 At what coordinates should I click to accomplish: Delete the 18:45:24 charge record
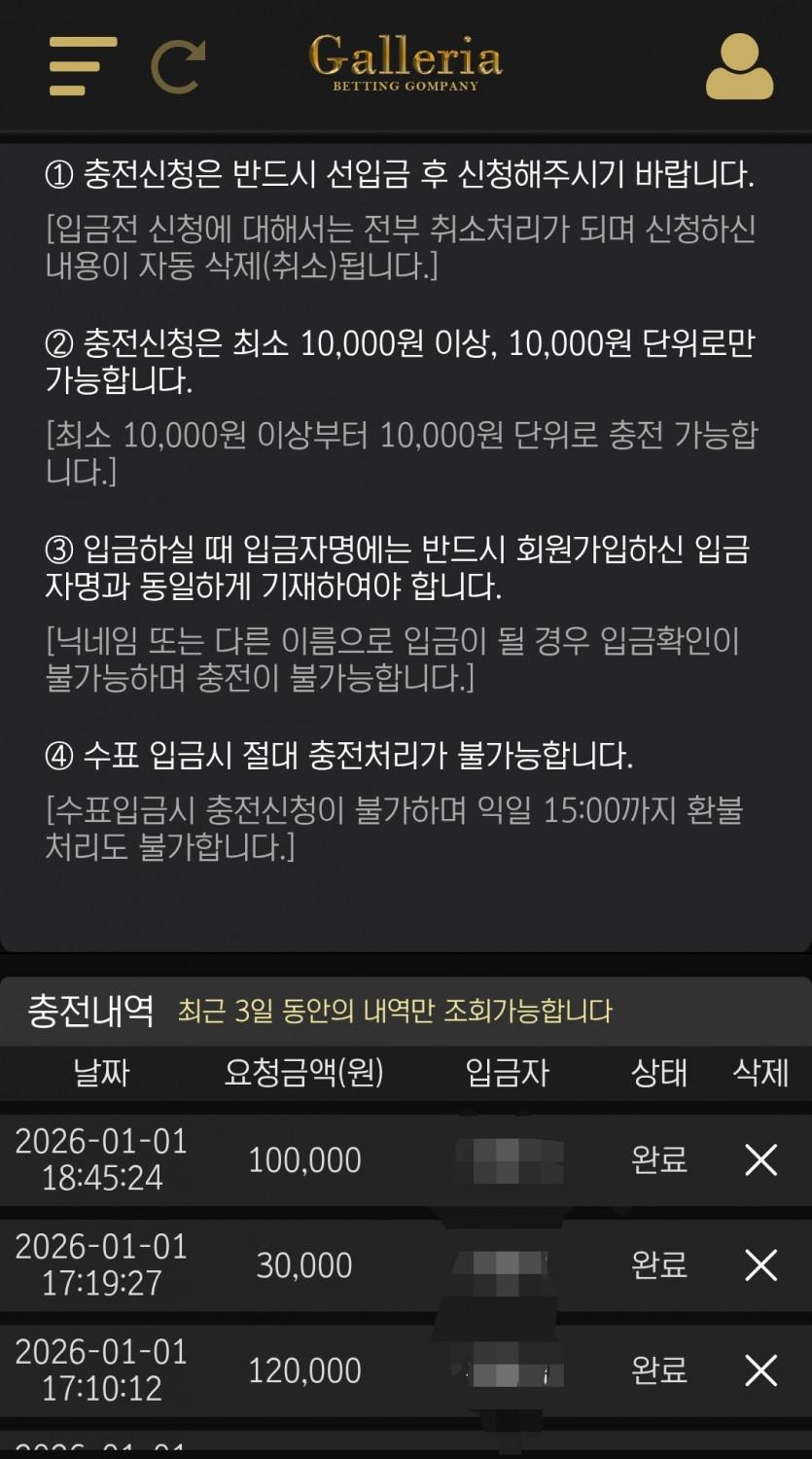tap(760, 1159)
